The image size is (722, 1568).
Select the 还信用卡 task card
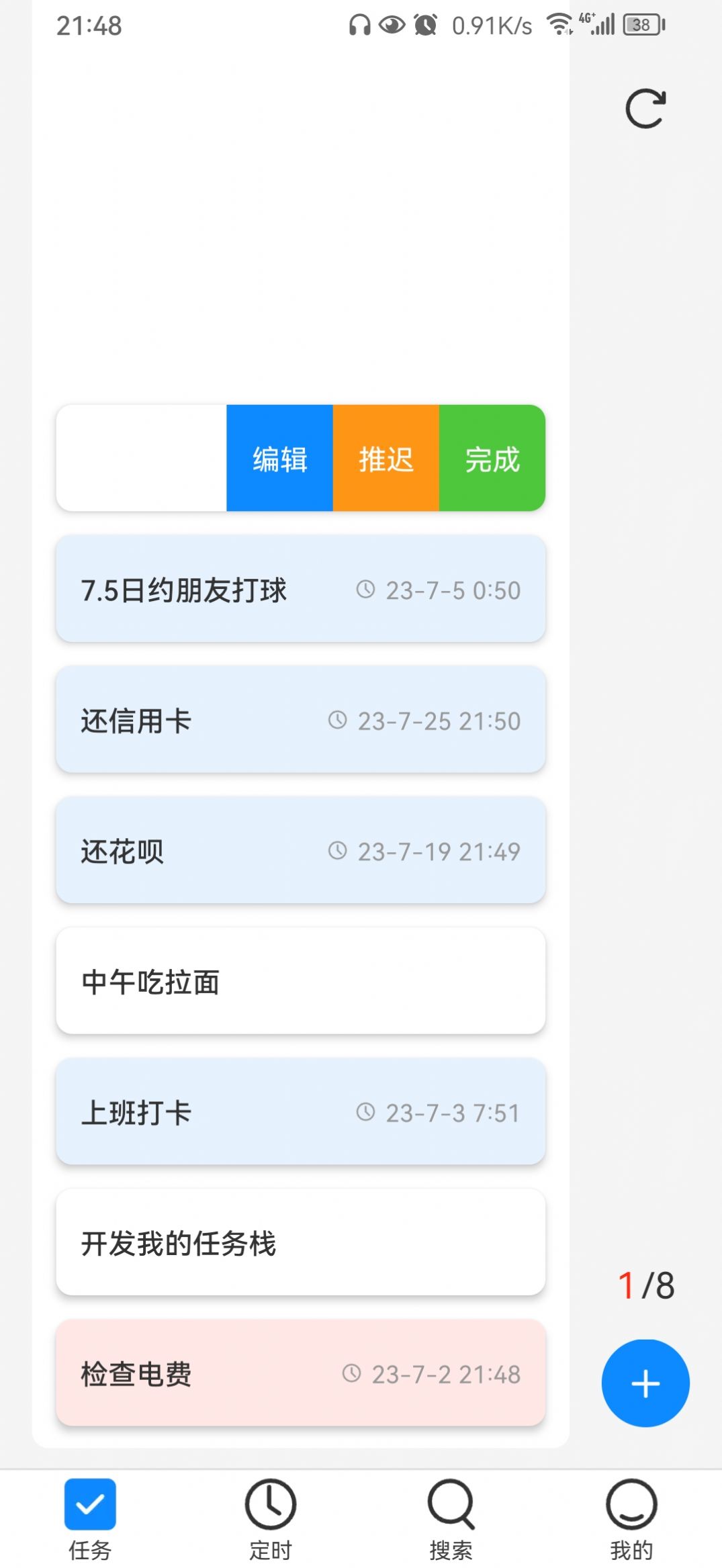301,721
